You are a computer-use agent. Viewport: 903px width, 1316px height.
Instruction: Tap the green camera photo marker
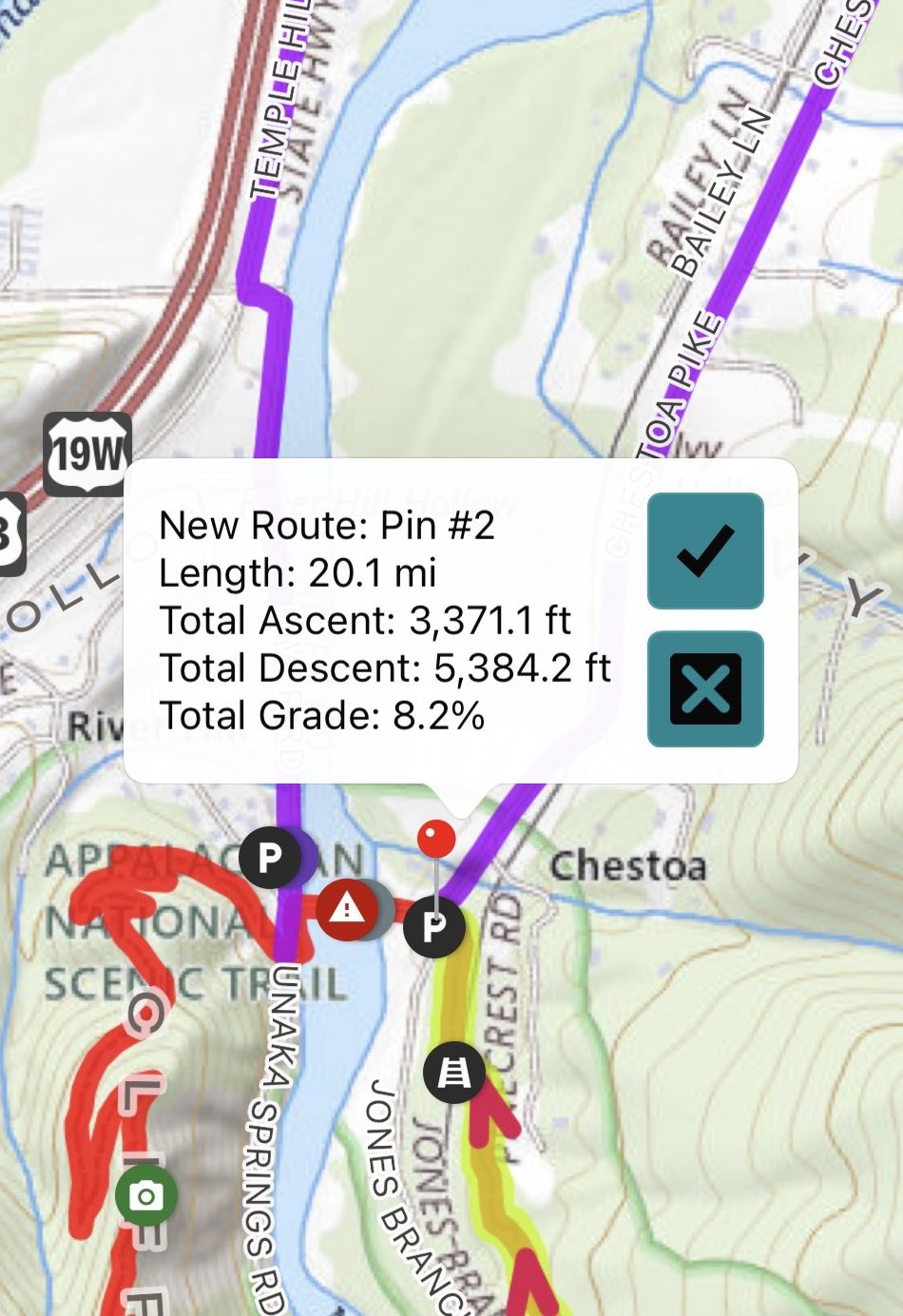[145, 1195]
